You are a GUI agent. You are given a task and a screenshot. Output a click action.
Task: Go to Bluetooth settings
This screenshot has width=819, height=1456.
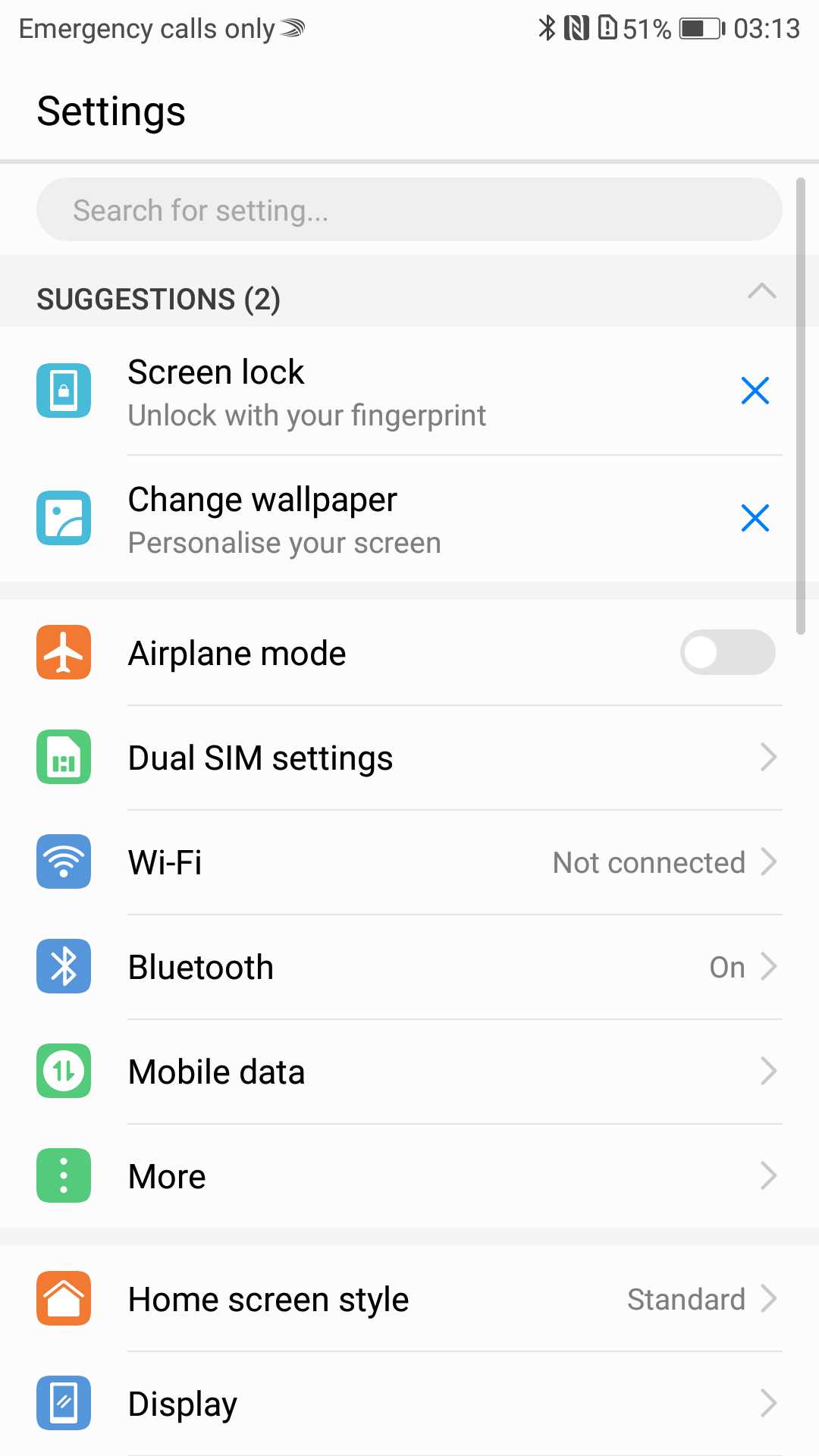tap(409, 967)
